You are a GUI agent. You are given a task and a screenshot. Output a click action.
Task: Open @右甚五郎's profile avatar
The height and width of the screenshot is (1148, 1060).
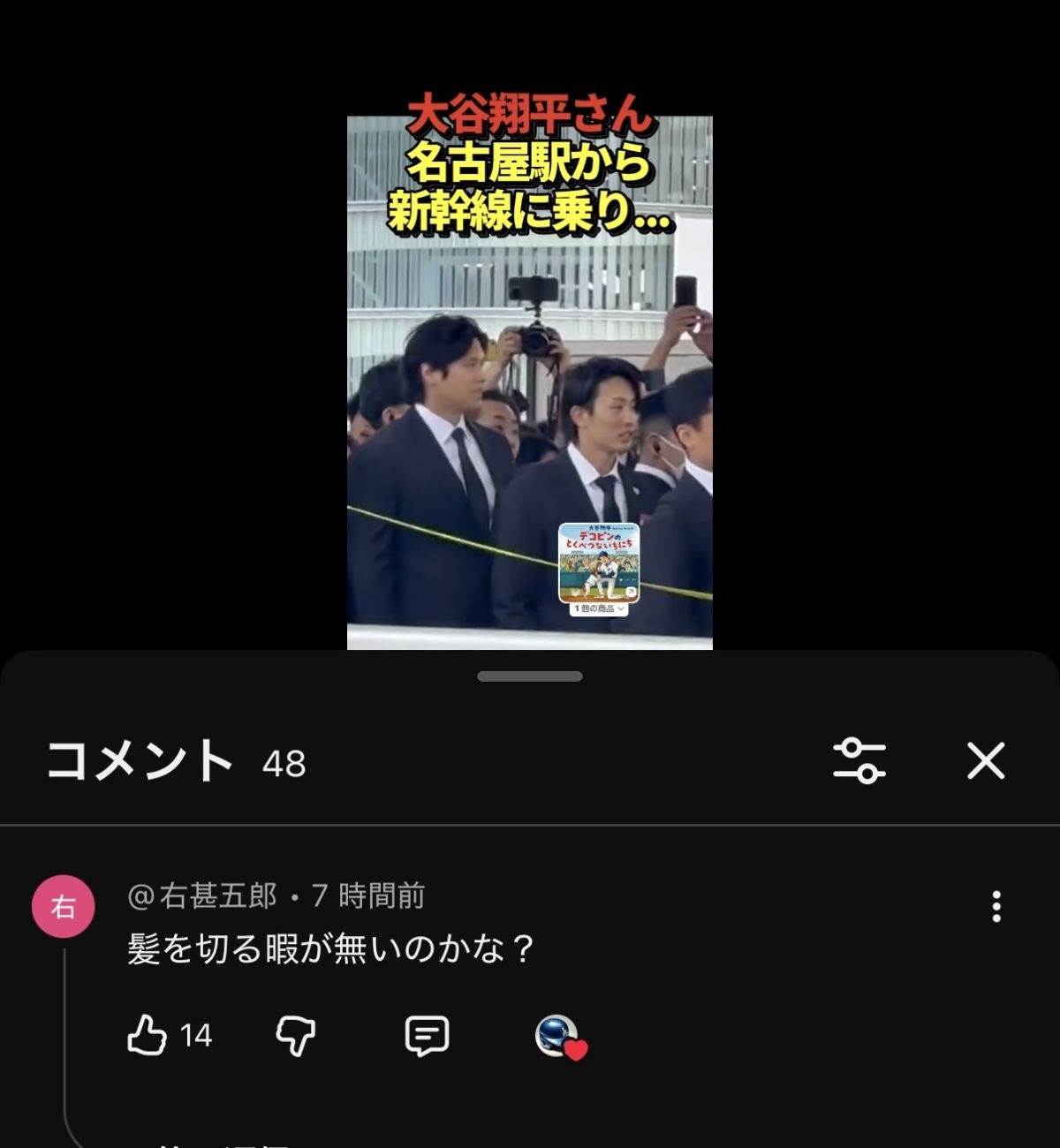tap(64, 906)
